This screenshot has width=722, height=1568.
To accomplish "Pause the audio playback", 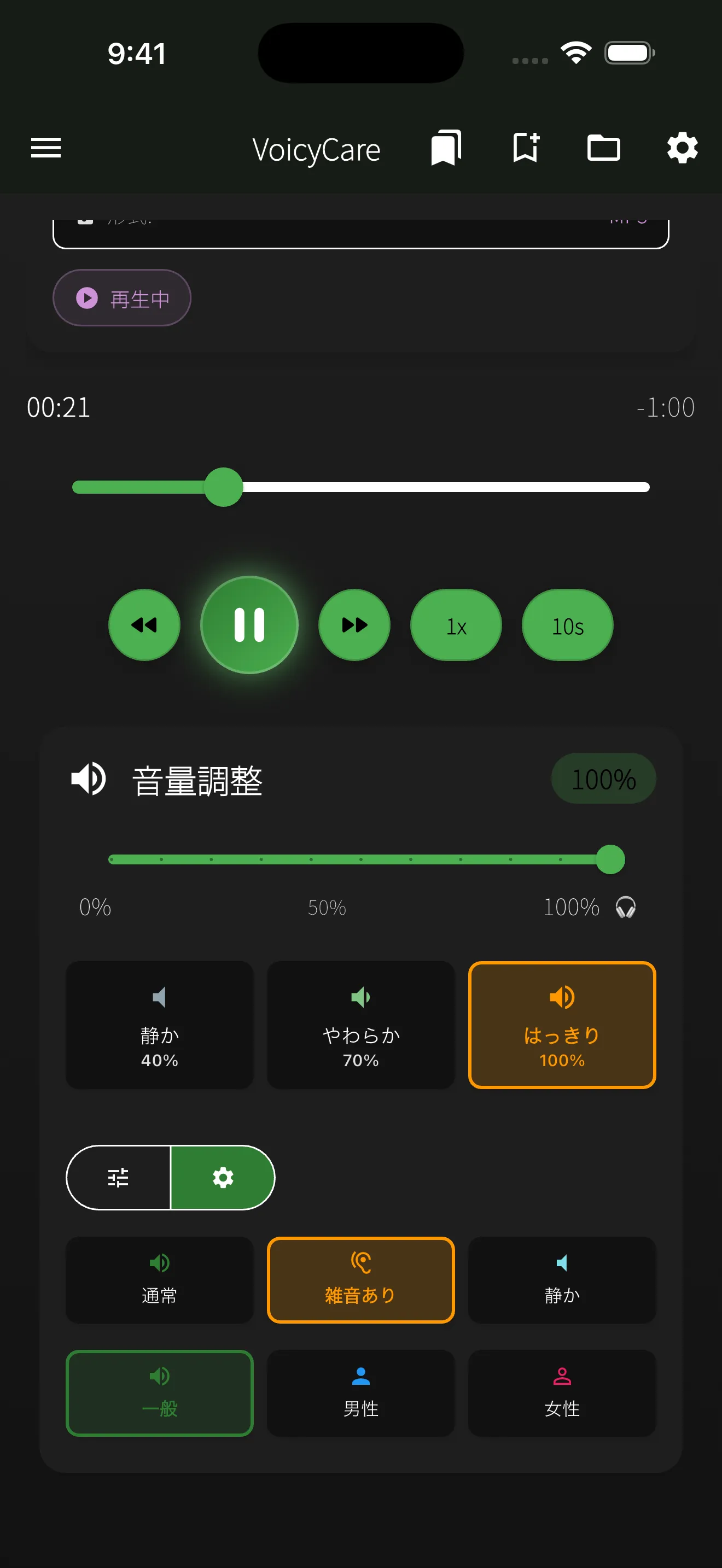I will pyautogui.click(x=249, y=625).
